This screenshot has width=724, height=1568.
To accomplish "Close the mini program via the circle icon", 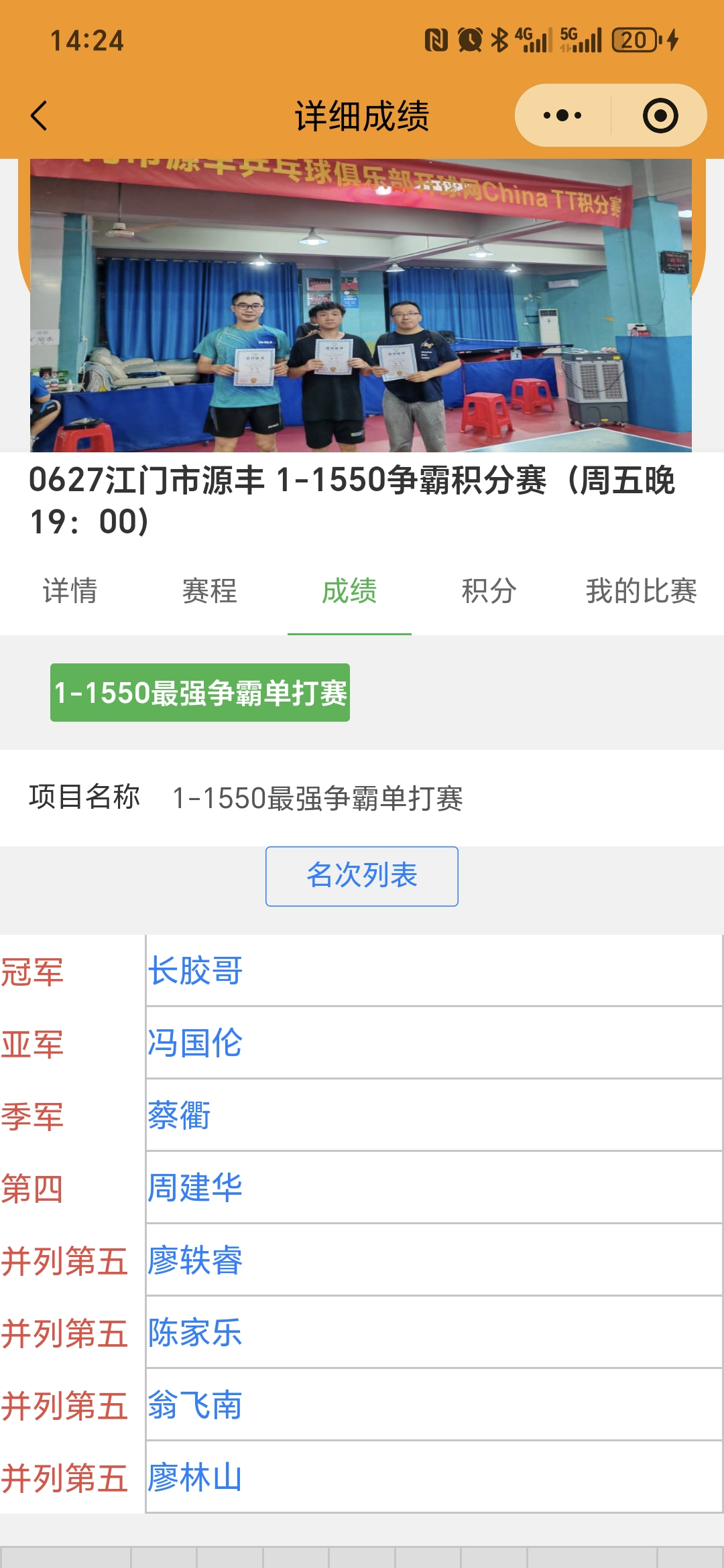I will pos(660,116).
